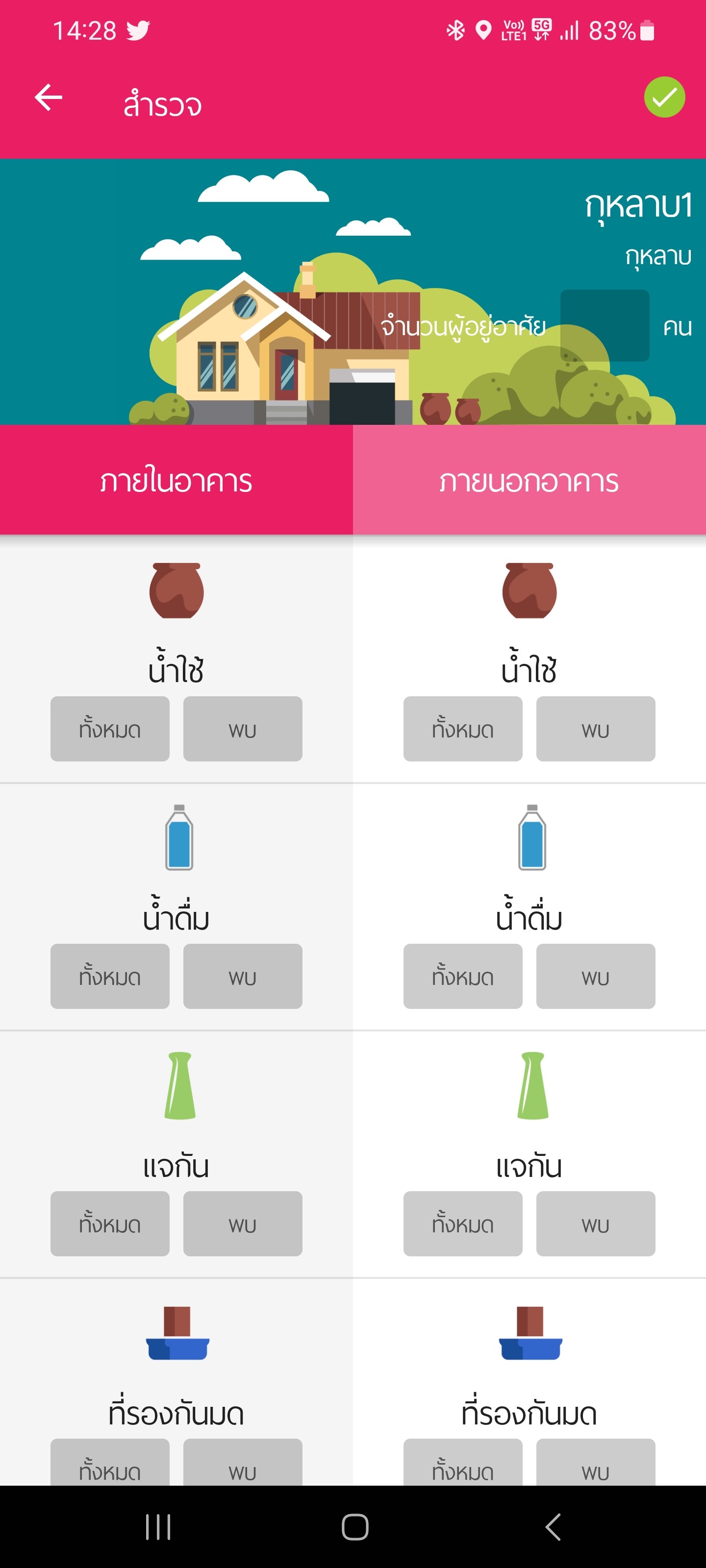Choose พบ under outdoor น้ำดื่ม
Image resolution: width=706 pixels, height=1568 pixels.
(595, 976)
